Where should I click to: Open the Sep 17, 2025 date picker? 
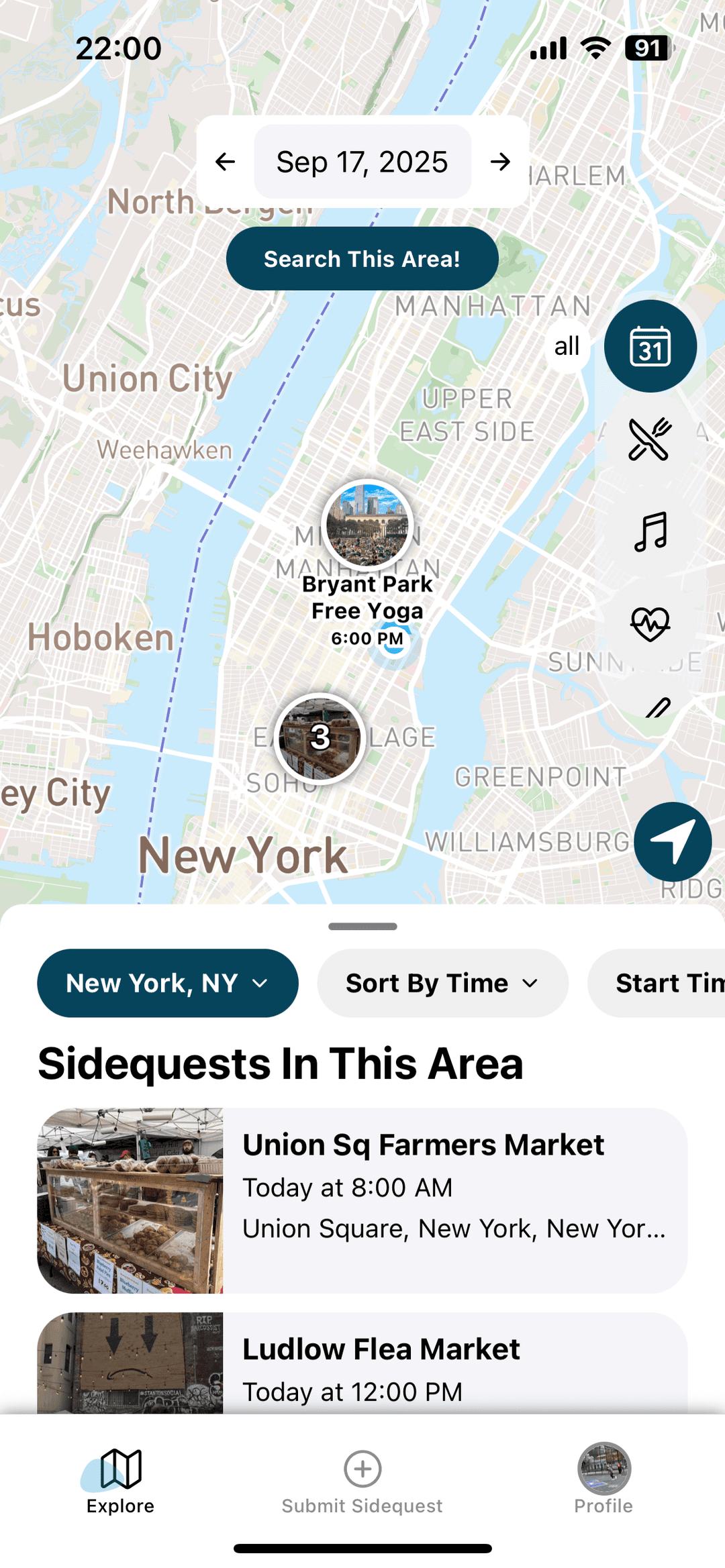pos(362,162)
